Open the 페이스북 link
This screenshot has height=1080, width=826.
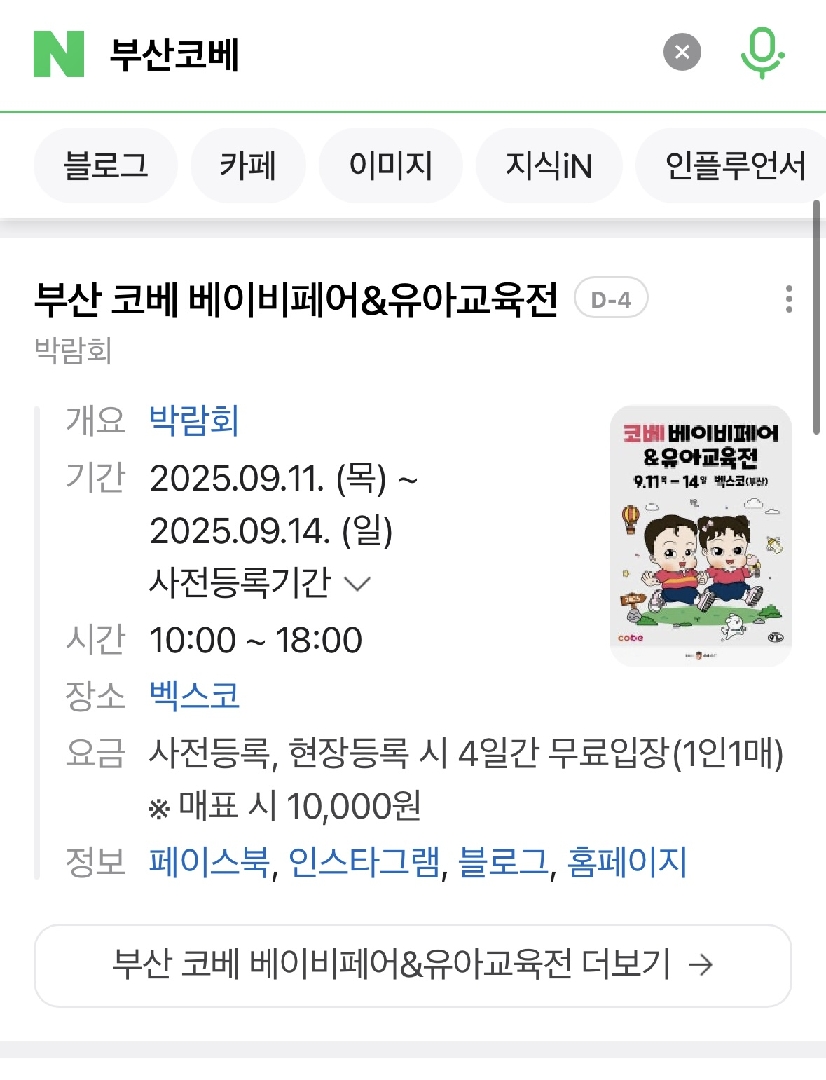pyautogui.click(x=210, y=861)
